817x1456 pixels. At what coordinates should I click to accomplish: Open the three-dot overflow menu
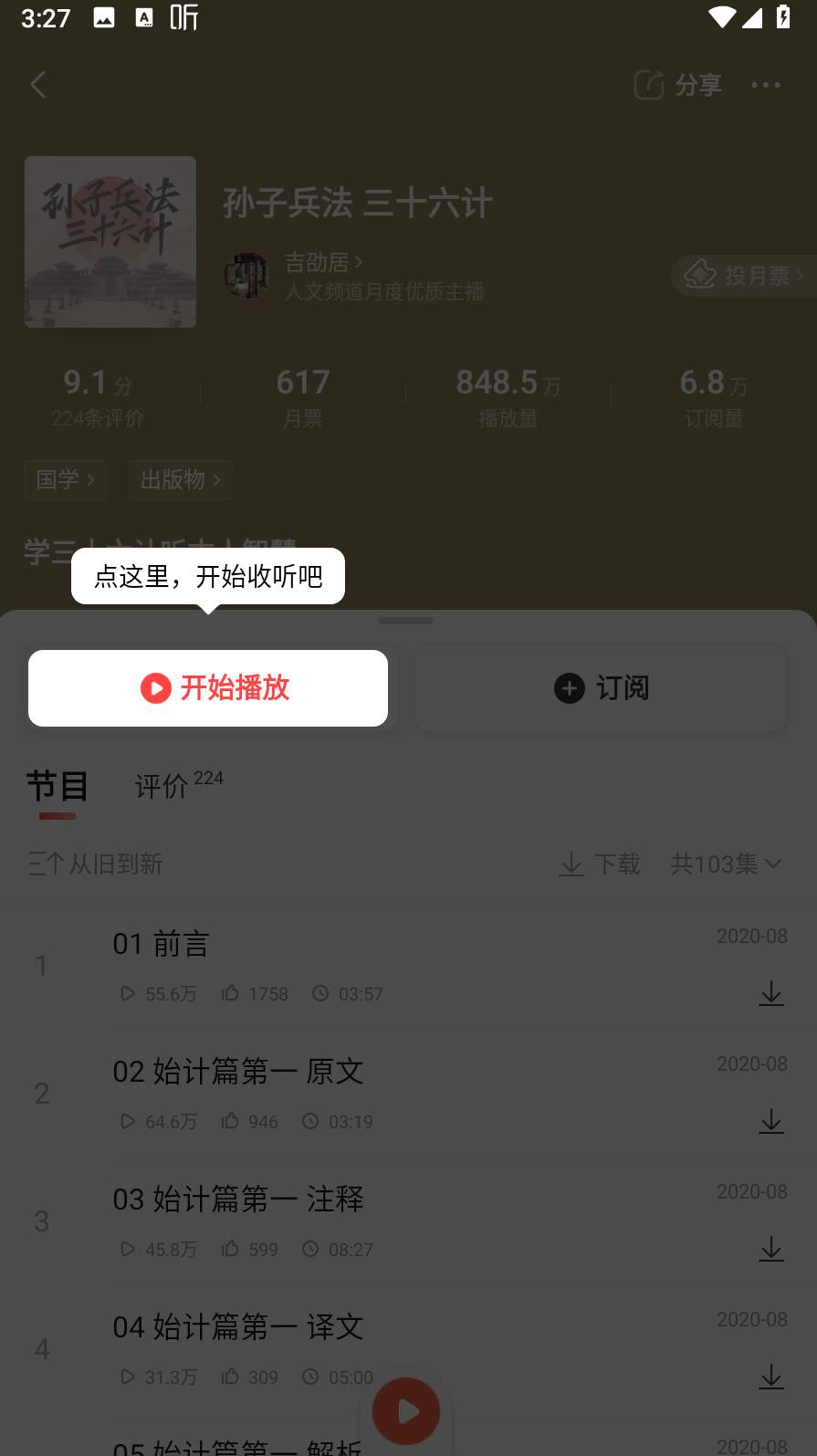[766, 85]
